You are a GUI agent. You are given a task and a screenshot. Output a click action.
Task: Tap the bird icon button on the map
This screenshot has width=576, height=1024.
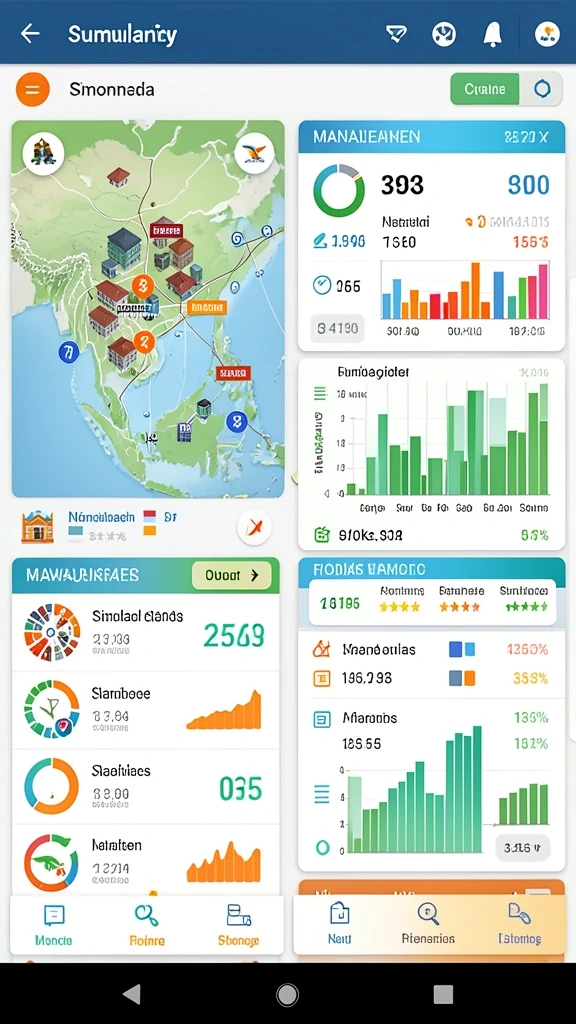[254, 153]
